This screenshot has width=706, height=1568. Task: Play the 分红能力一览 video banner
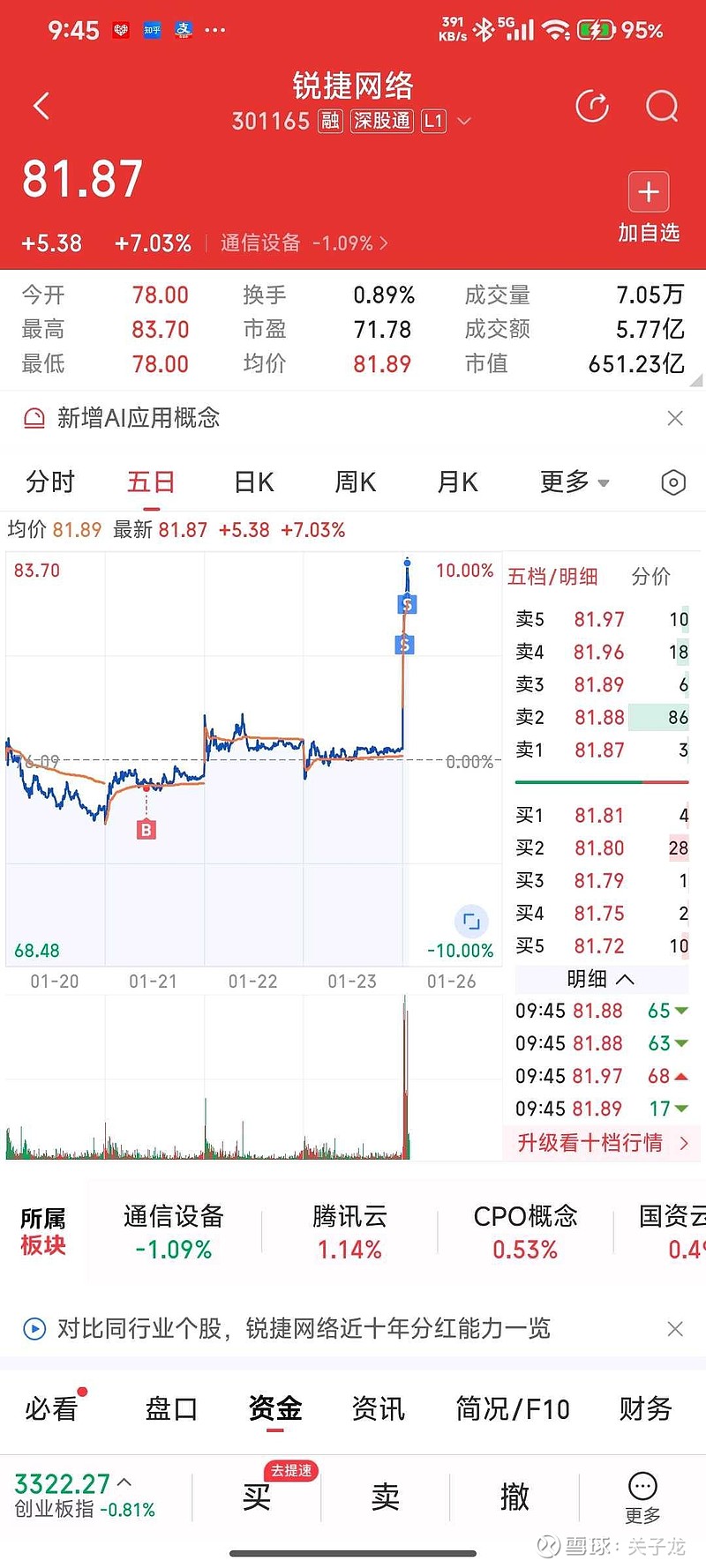pyautogui.click(x=34, y=1329)
